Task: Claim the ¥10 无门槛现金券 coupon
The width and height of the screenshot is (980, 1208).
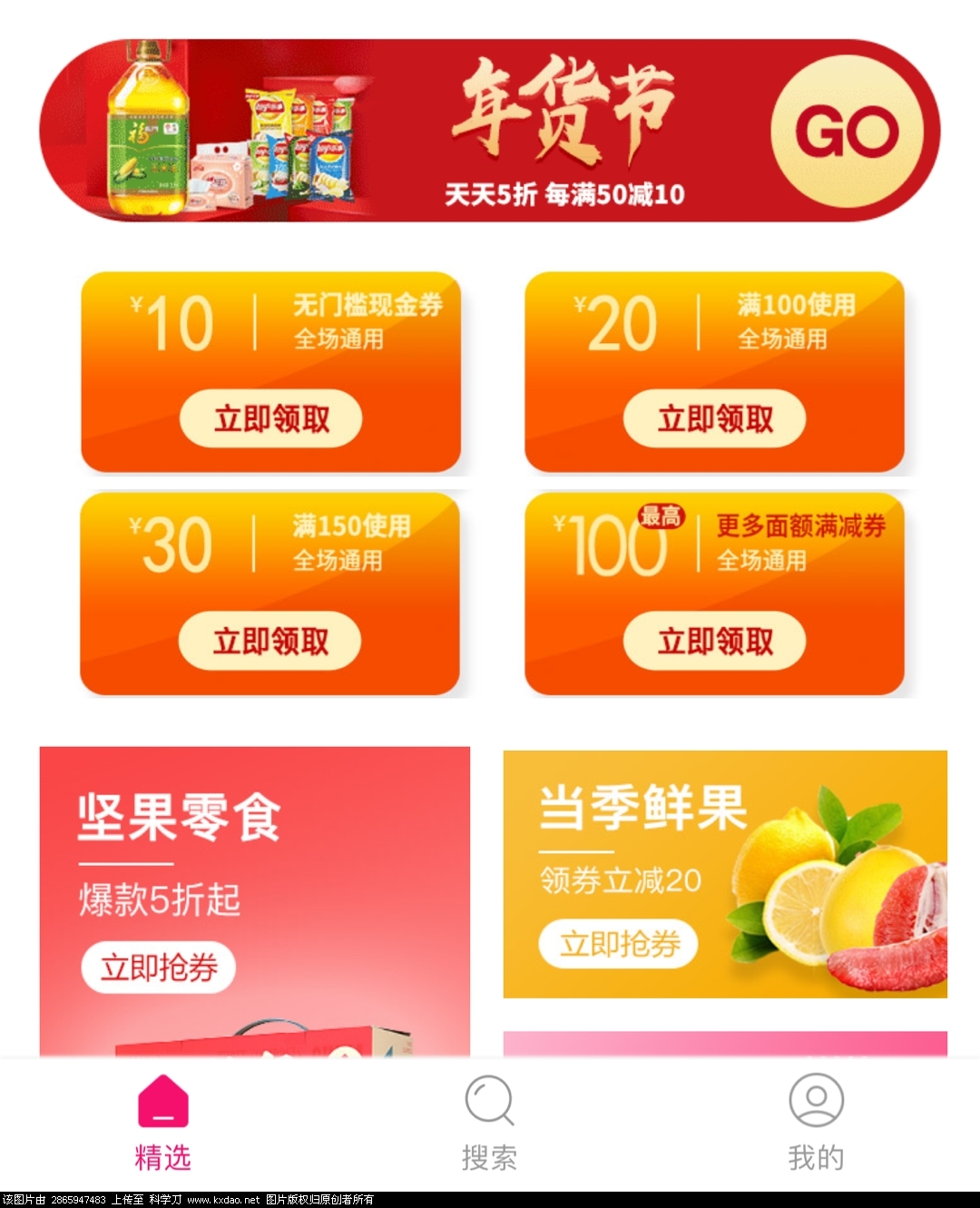Action: point(271,419)
